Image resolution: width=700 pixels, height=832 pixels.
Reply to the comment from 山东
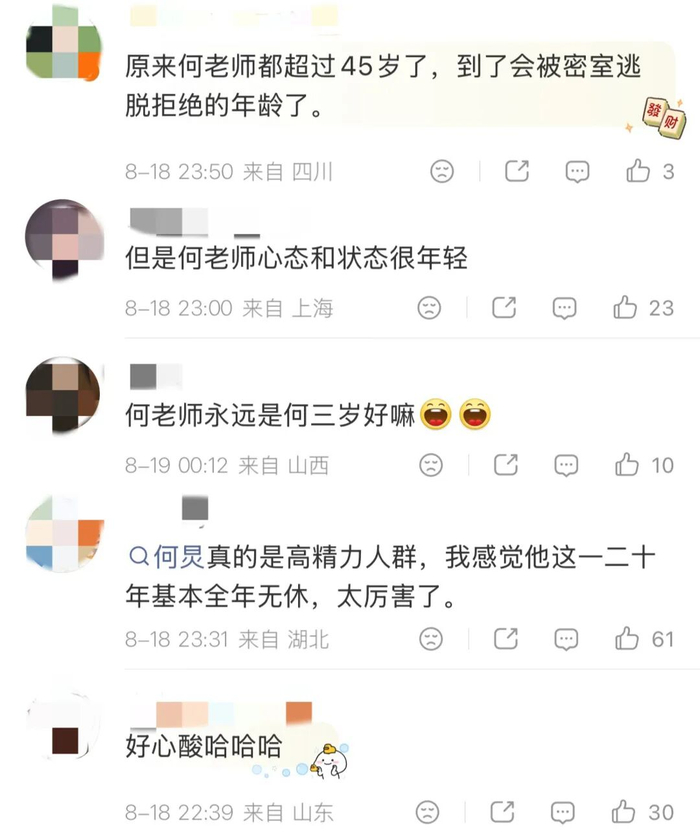pyautogui.click(x=563, y=812)
